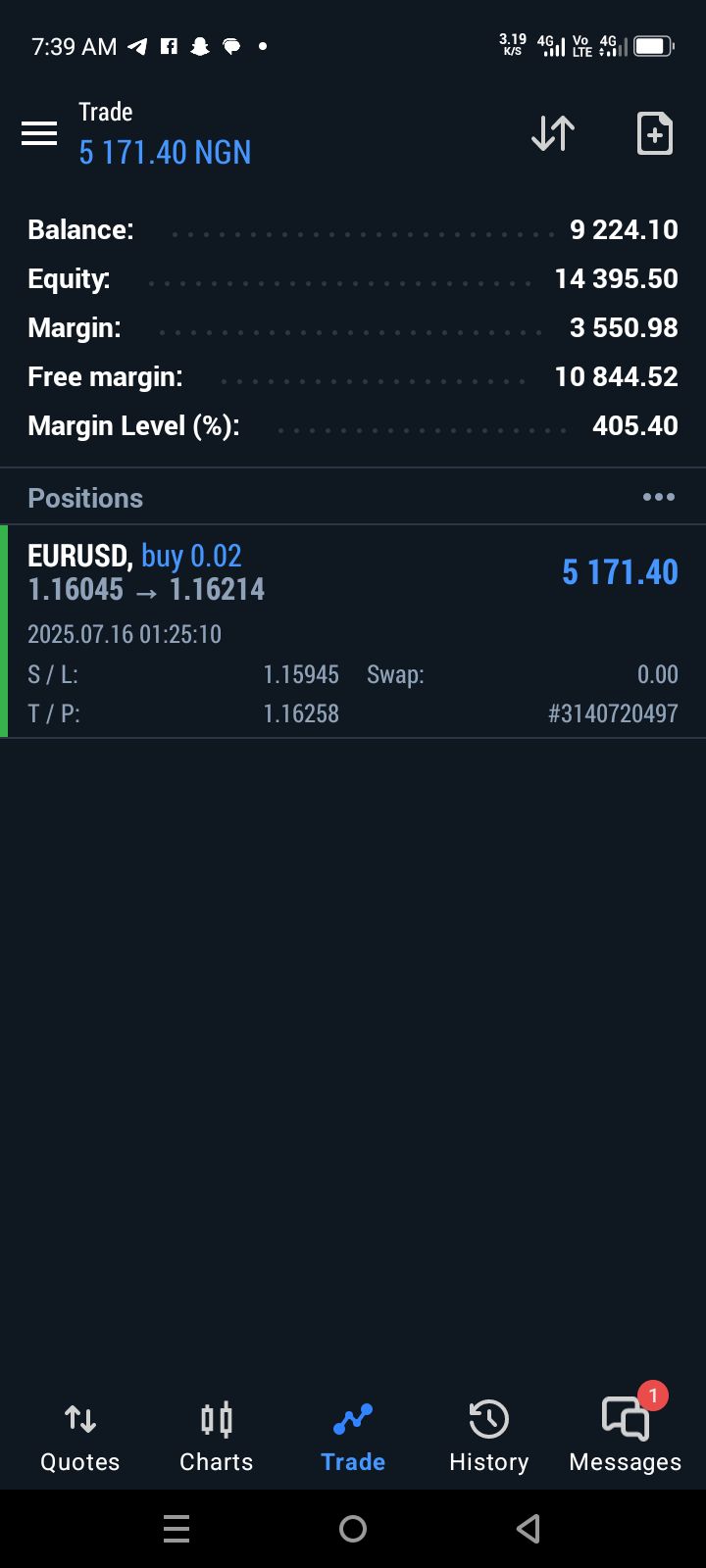Go to the History tab
The height and width of the screenshot is (1568, 706).
click(488, 1437)
